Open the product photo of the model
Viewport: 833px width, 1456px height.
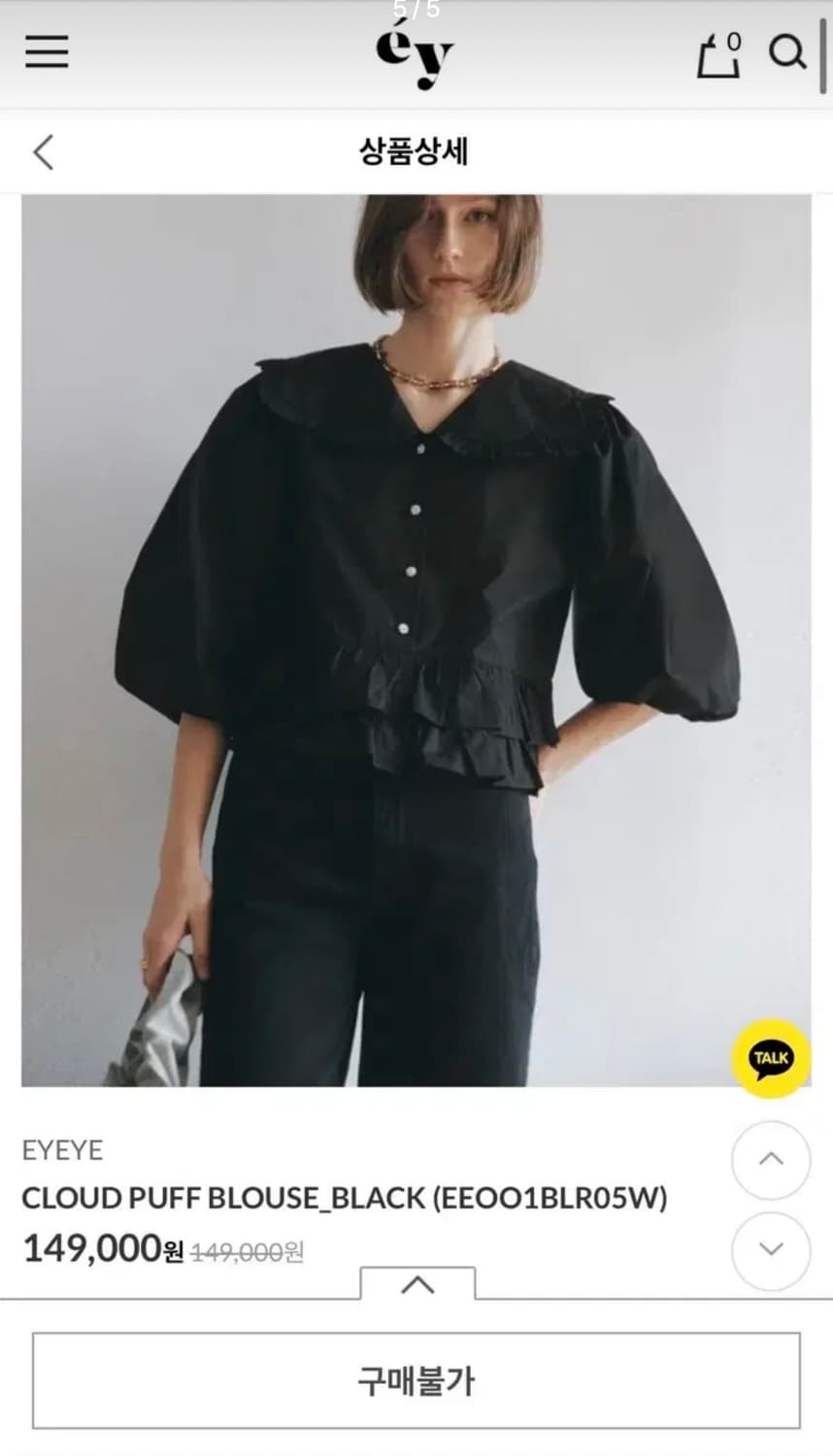coord(416,641)
